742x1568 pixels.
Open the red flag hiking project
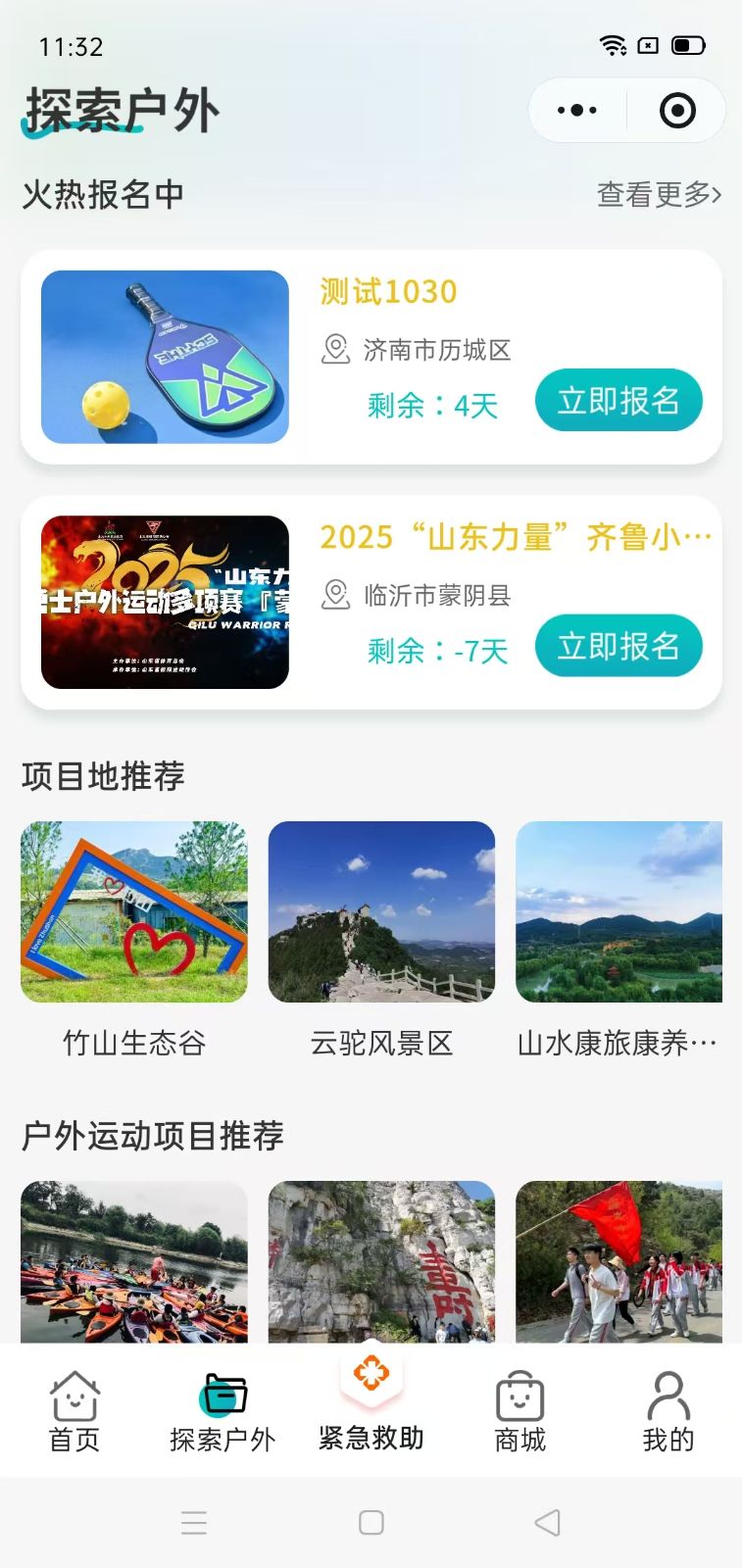(618, 1261)
